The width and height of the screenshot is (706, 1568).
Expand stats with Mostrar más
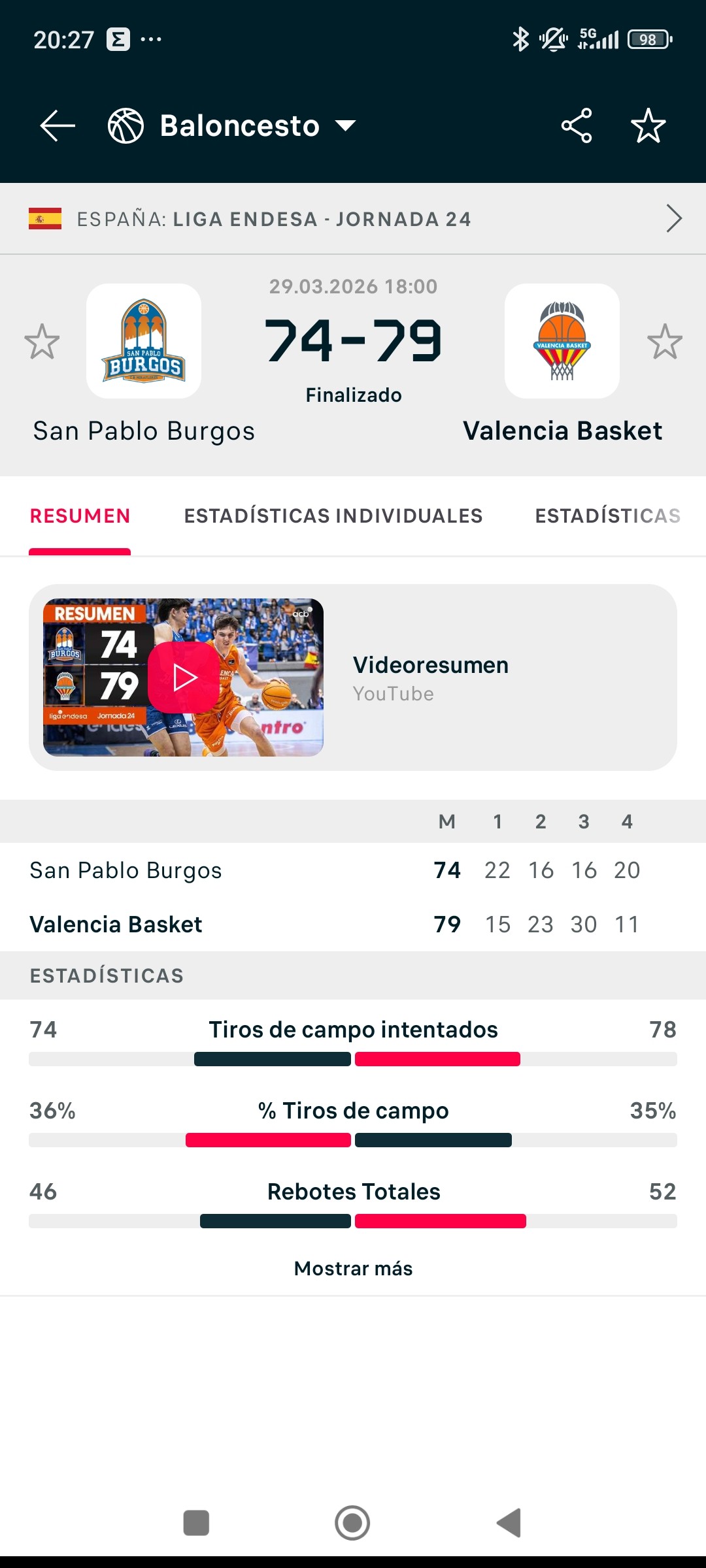point(353,1268)
